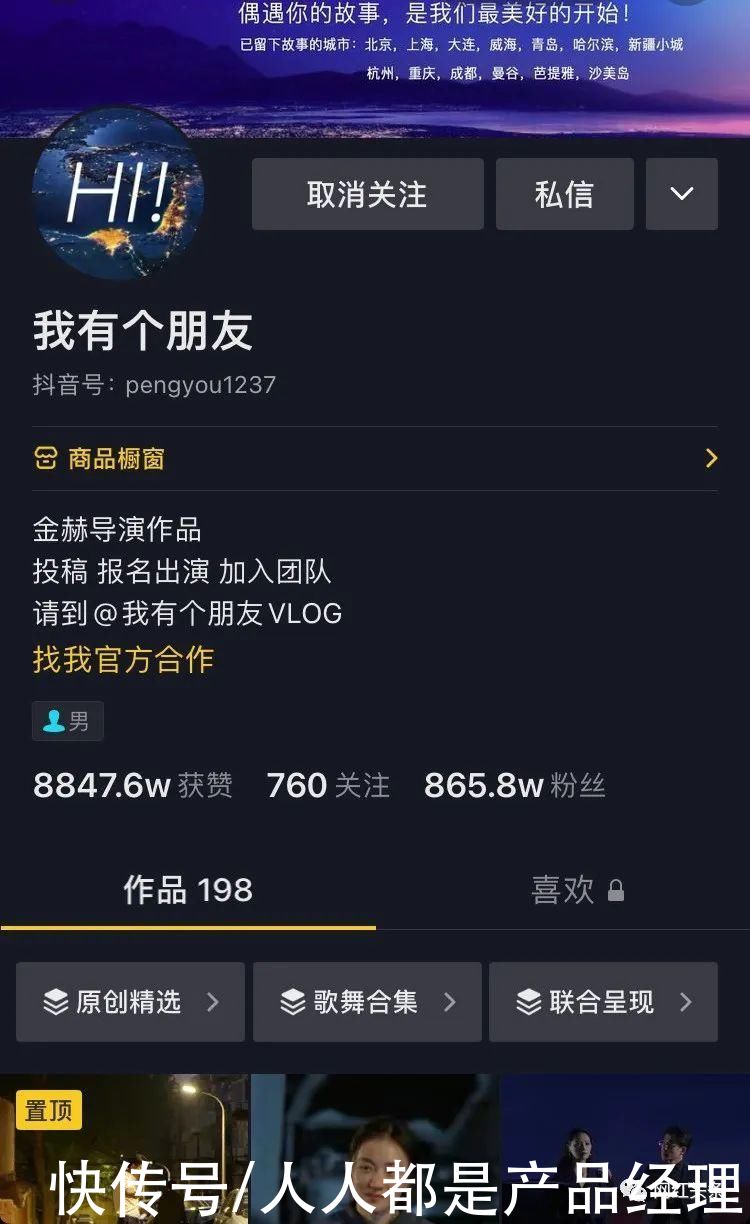Switch to the 作品 198 tab
This screenshot has height=1224, width=750.
[187, 890]
